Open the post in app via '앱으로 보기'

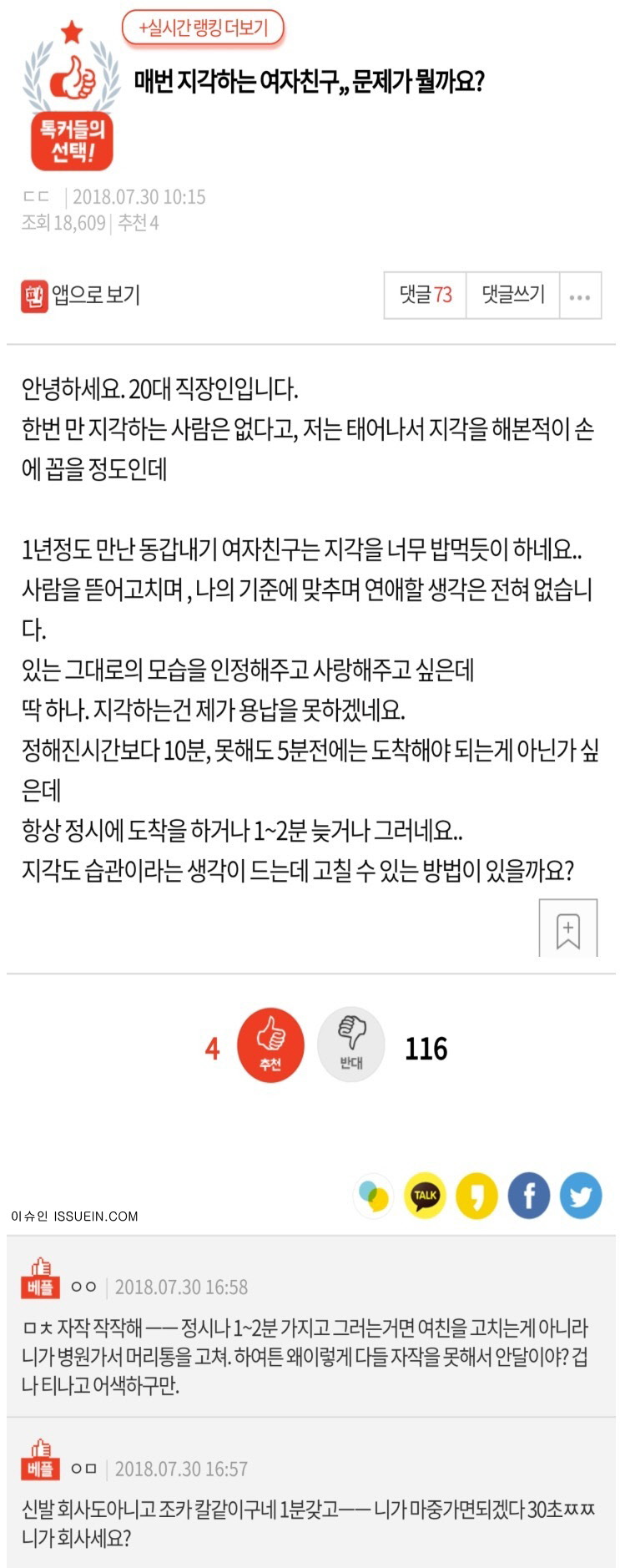[81, 295]
